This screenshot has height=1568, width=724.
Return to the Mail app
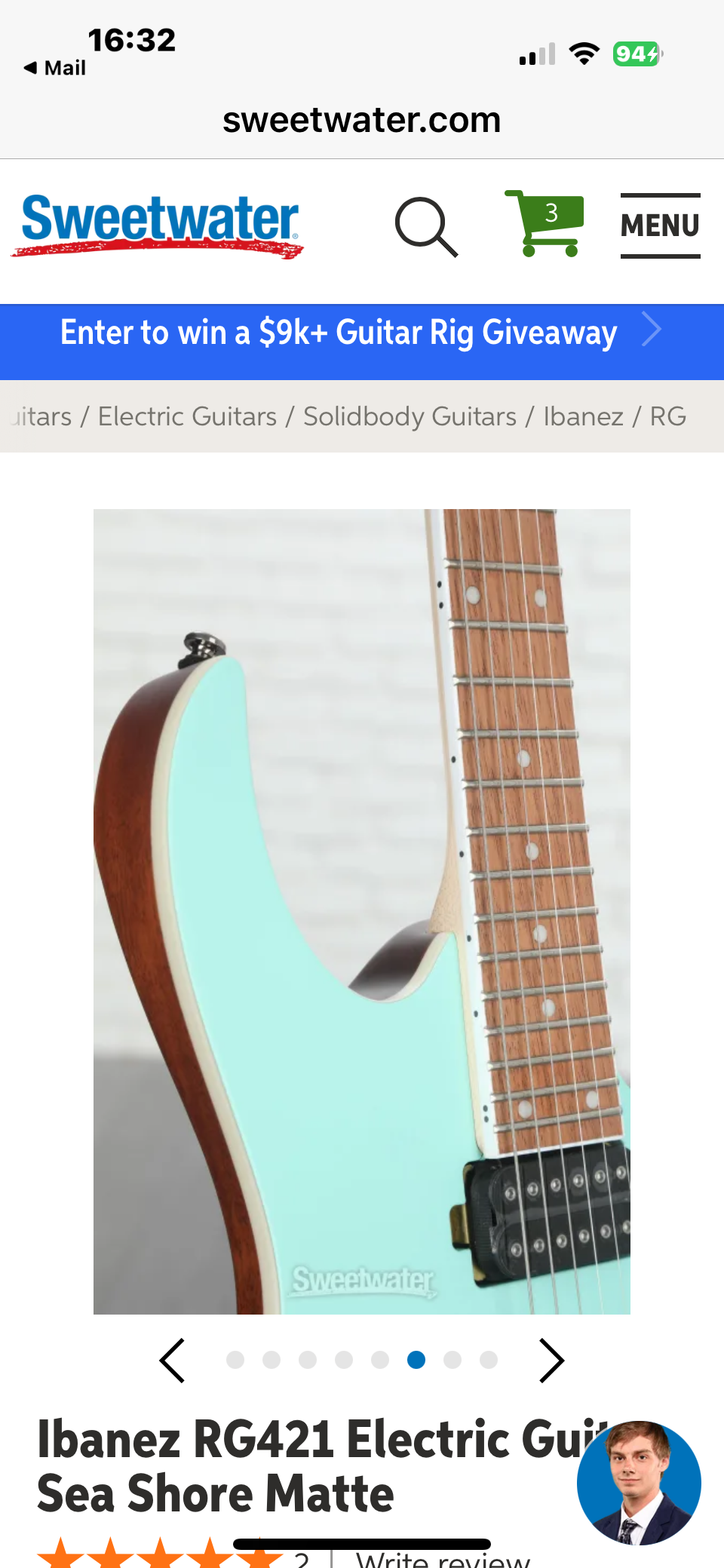tap(55, 68)
